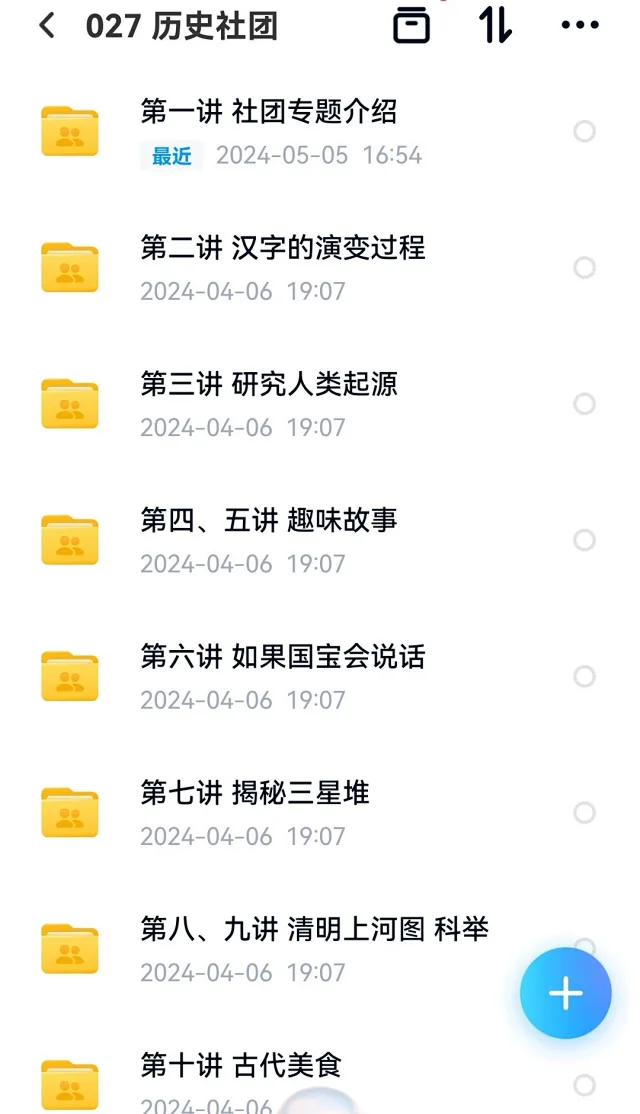This screenshot has width=640, height=1114.
Task: Open folder 第七讲 揭秘三星堆
Action: pyautogui.click(x=255, y=794)
